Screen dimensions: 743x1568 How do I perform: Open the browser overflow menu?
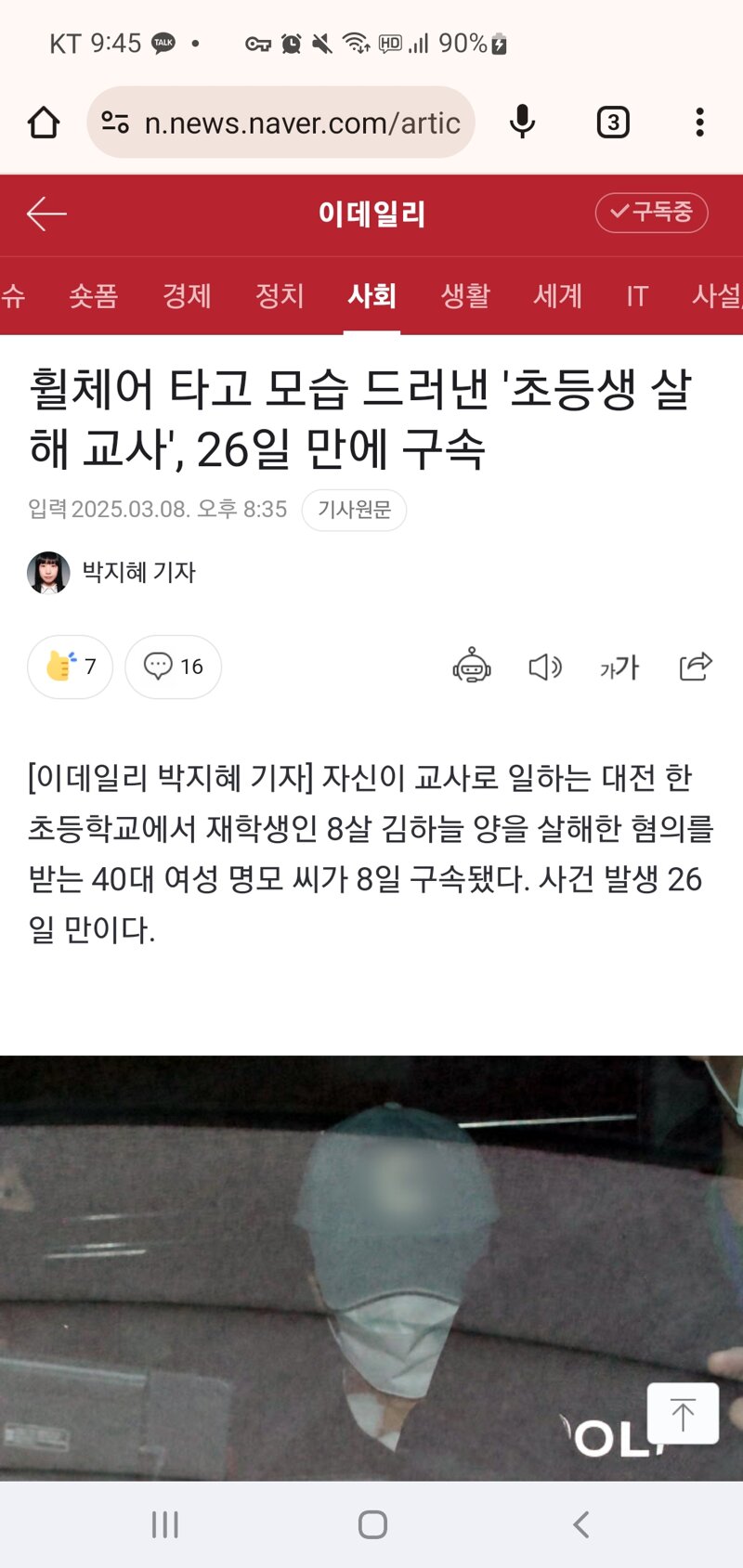coord(699,123)
